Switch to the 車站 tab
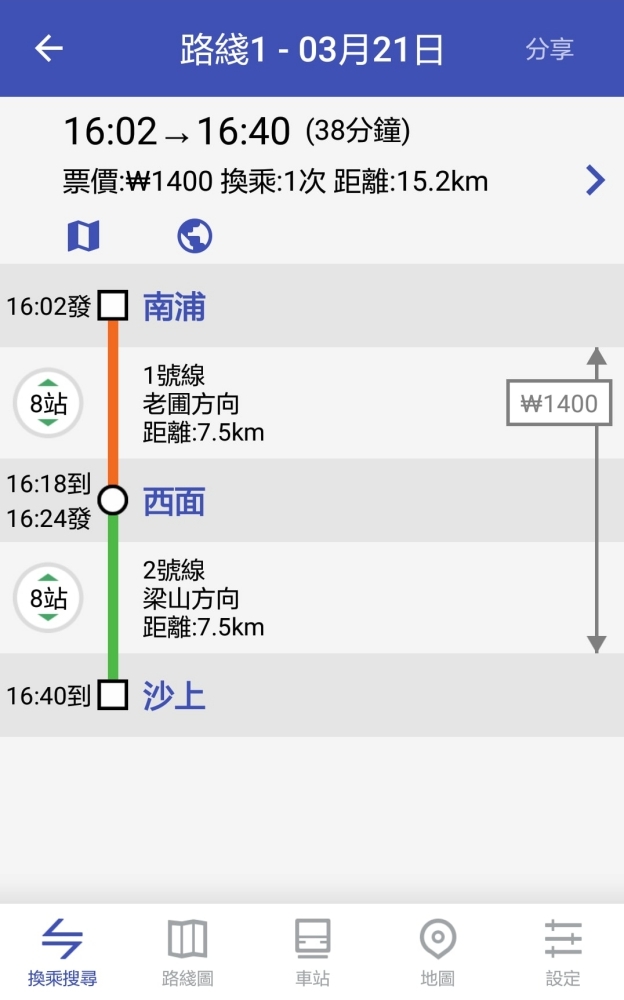 click(x=312, y=952)
